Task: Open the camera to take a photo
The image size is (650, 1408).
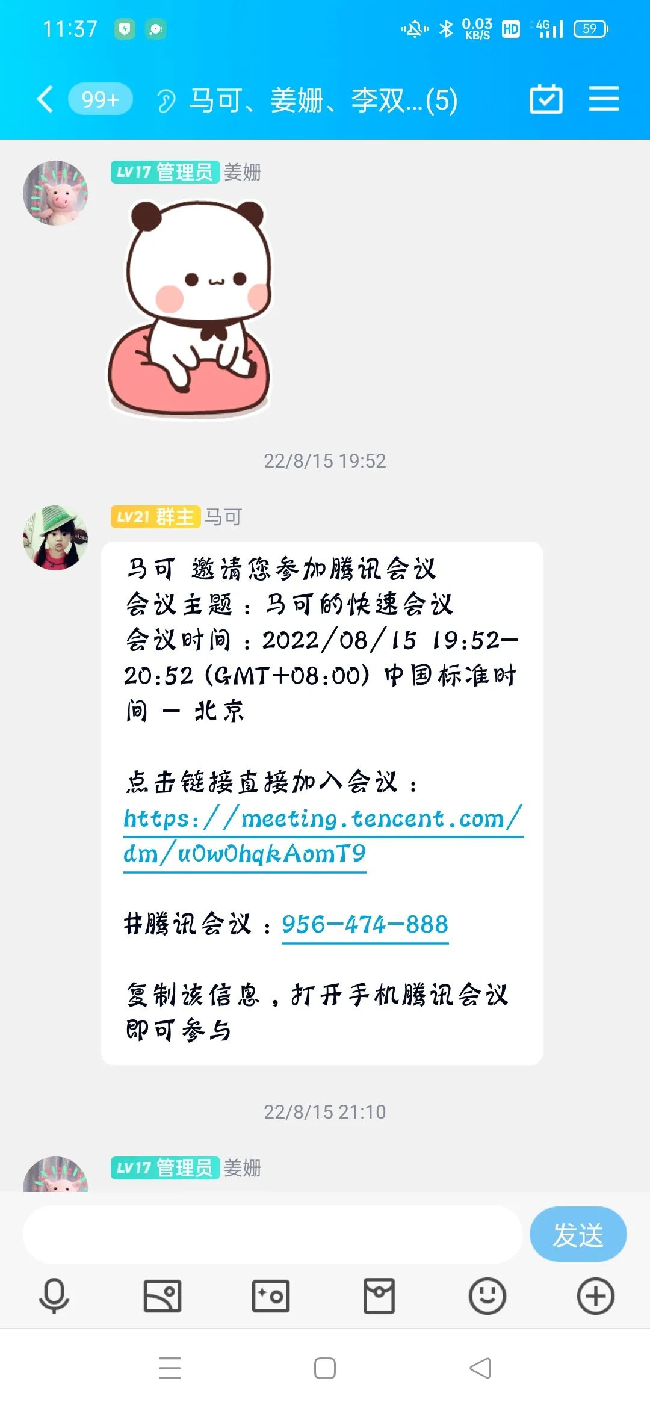Action: [271, 1296]
